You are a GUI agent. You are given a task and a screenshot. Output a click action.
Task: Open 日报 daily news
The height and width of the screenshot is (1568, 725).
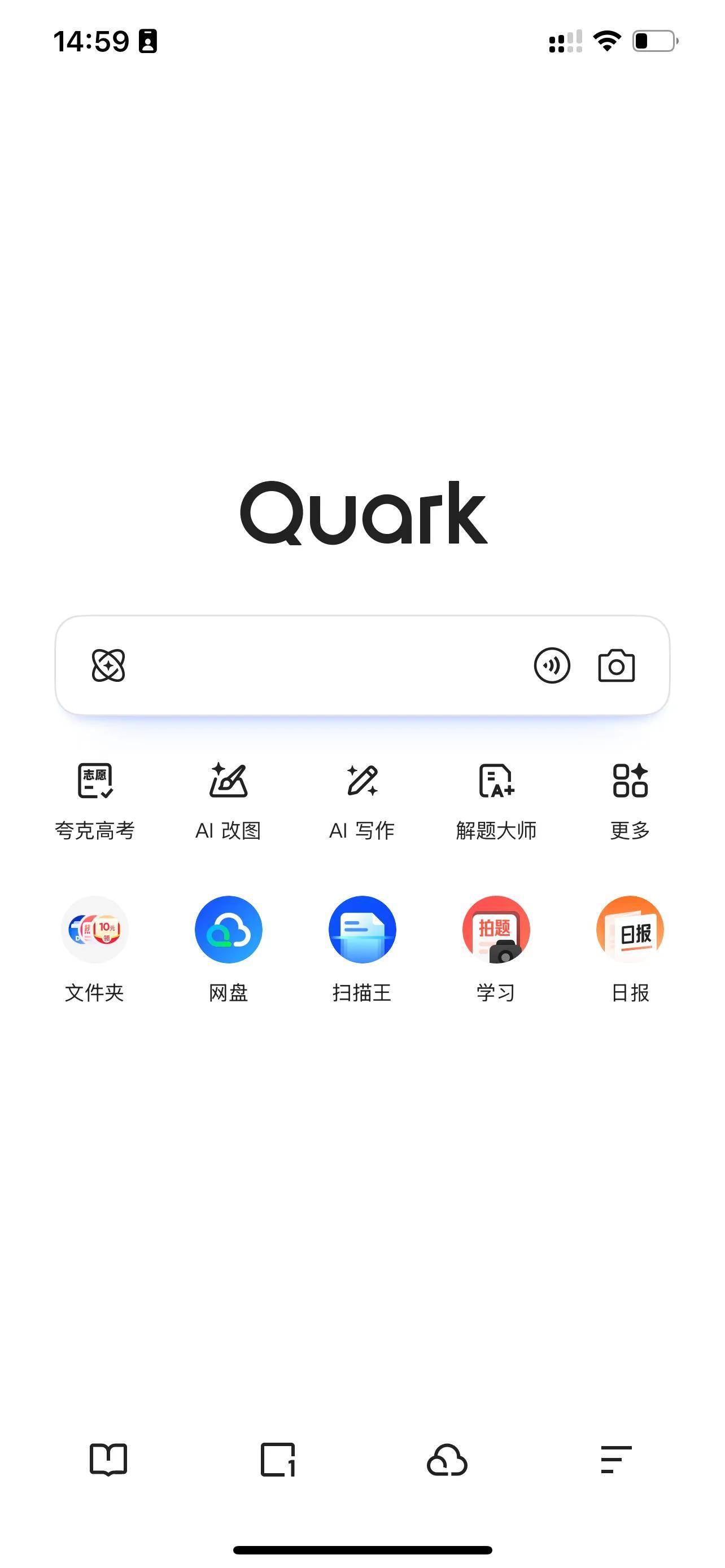pyautogui.click(x=630, y=947)
